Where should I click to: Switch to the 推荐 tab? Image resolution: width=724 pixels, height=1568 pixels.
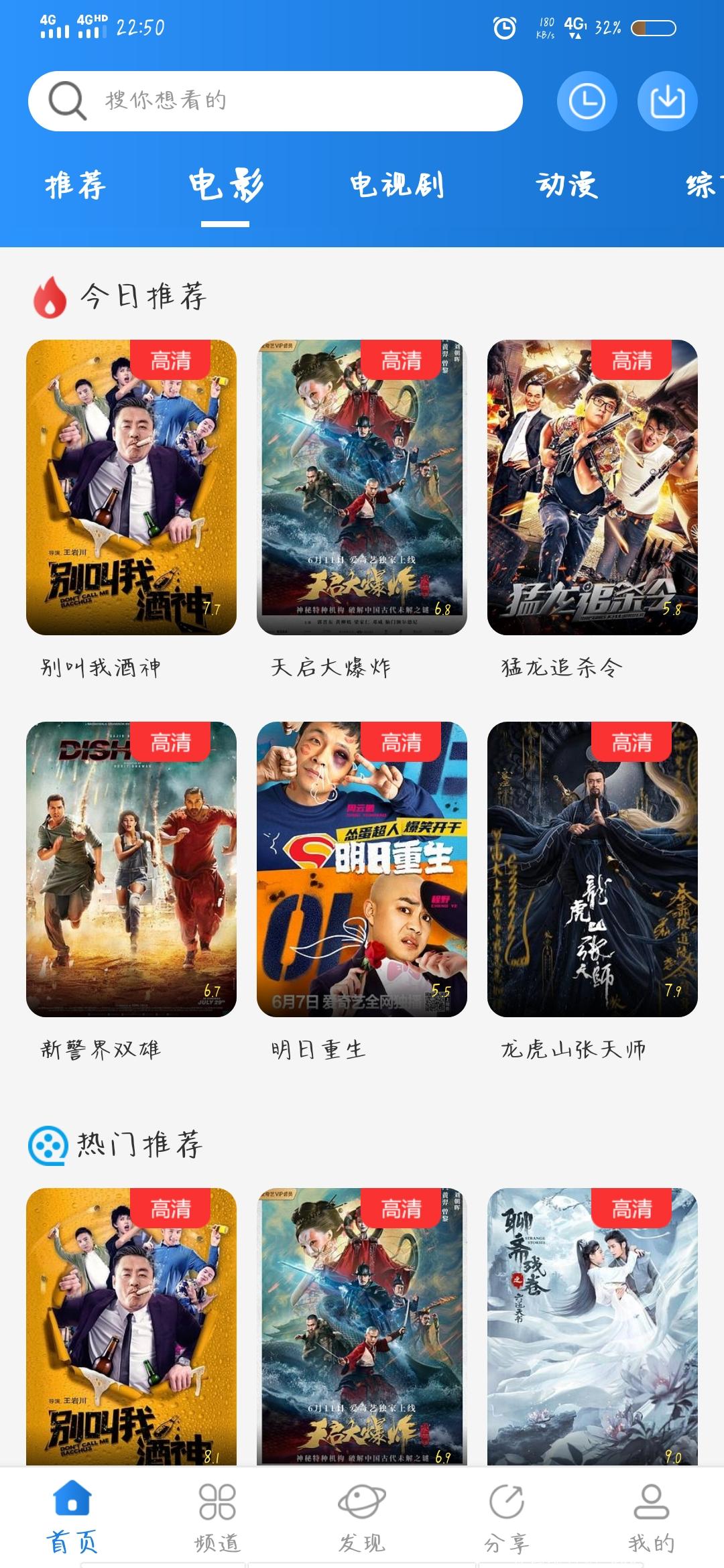pos(75,185)
